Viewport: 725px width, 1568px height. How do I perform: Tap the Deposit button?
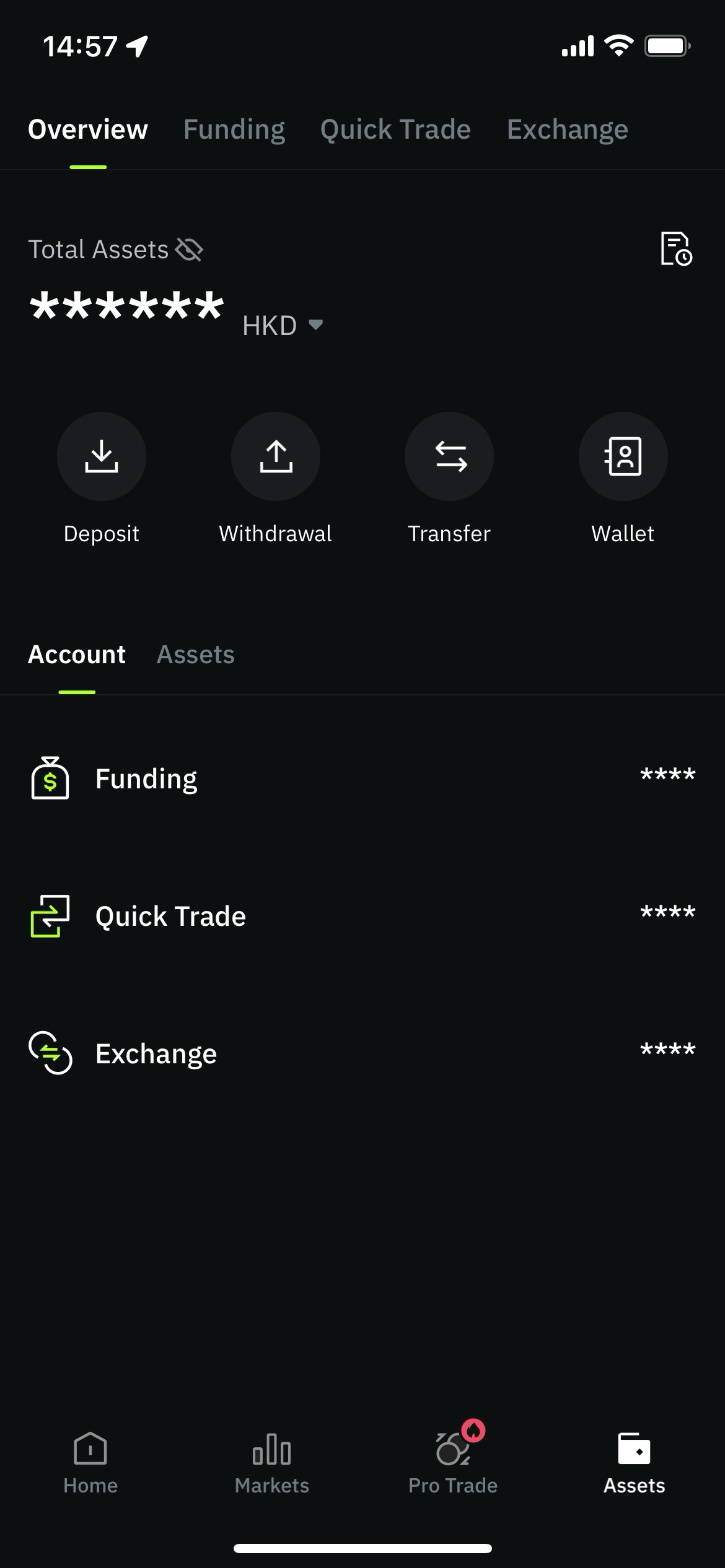[102, 456]
